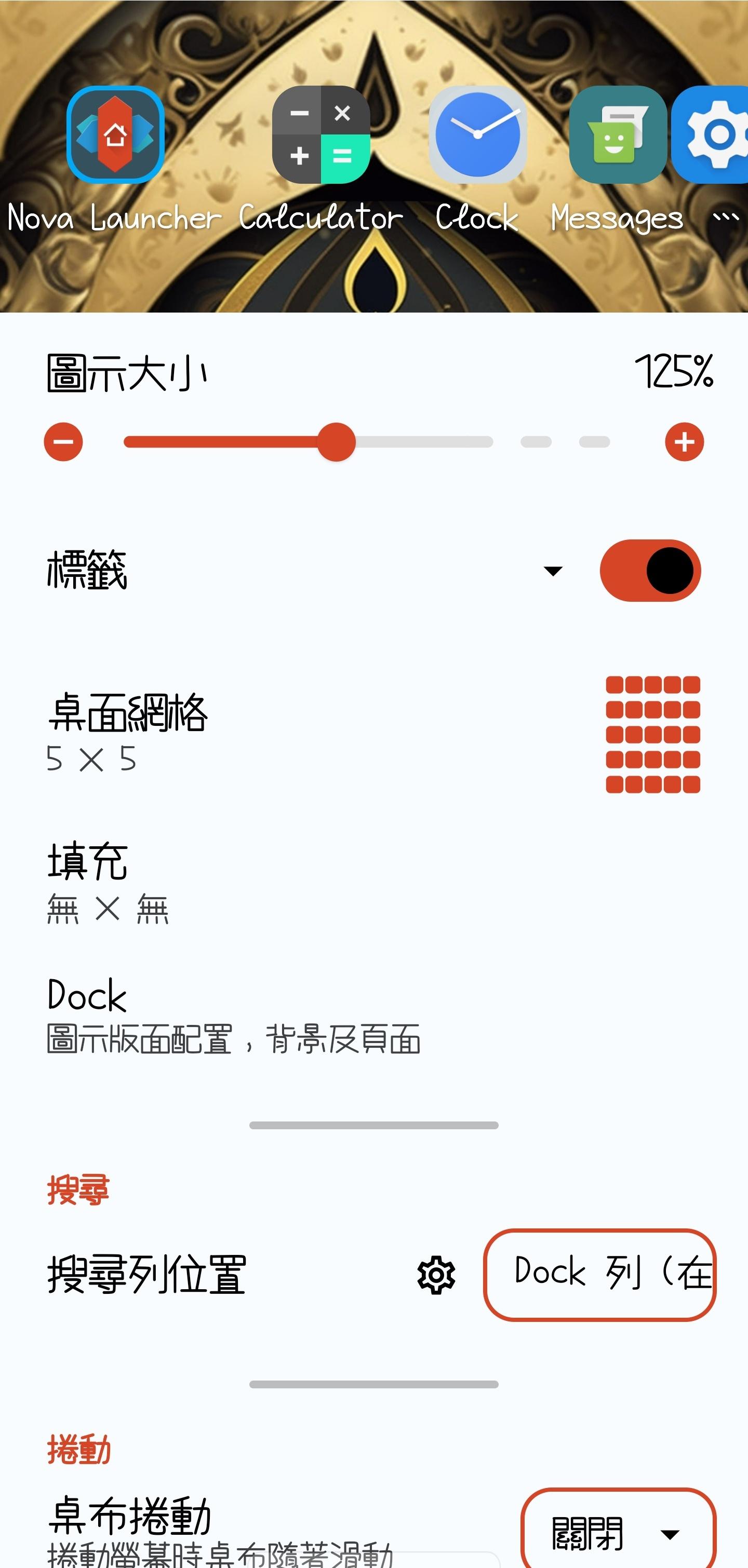748x1568 pixels.
Task: Increase icon size with plus button
Action: [x=684, y=442]
